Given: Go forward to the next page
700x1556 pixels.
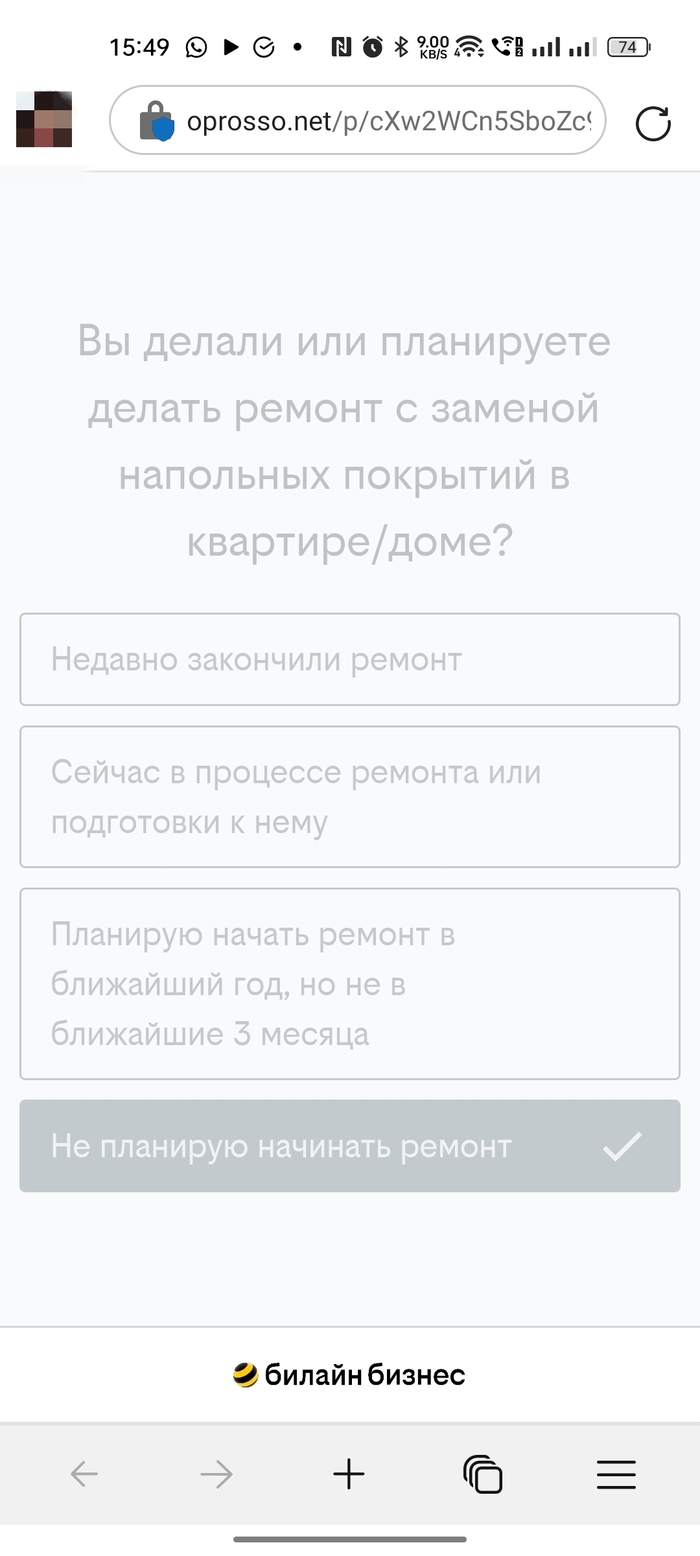Looking at the screenshot, I should pyautogui.click(x=216, y=1474).
